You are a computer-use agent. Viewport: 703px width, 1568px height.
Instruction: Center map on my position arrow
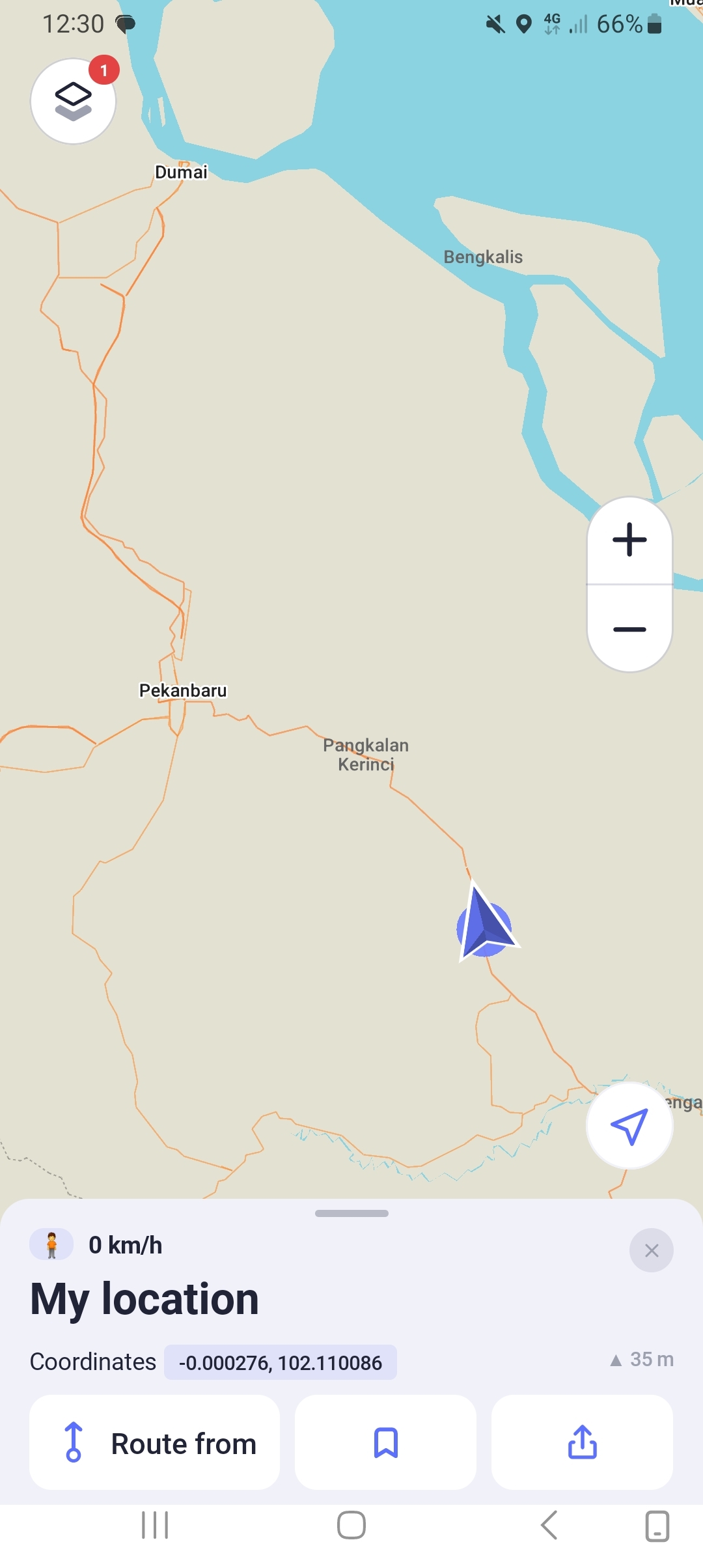[x=629, y=1126]
